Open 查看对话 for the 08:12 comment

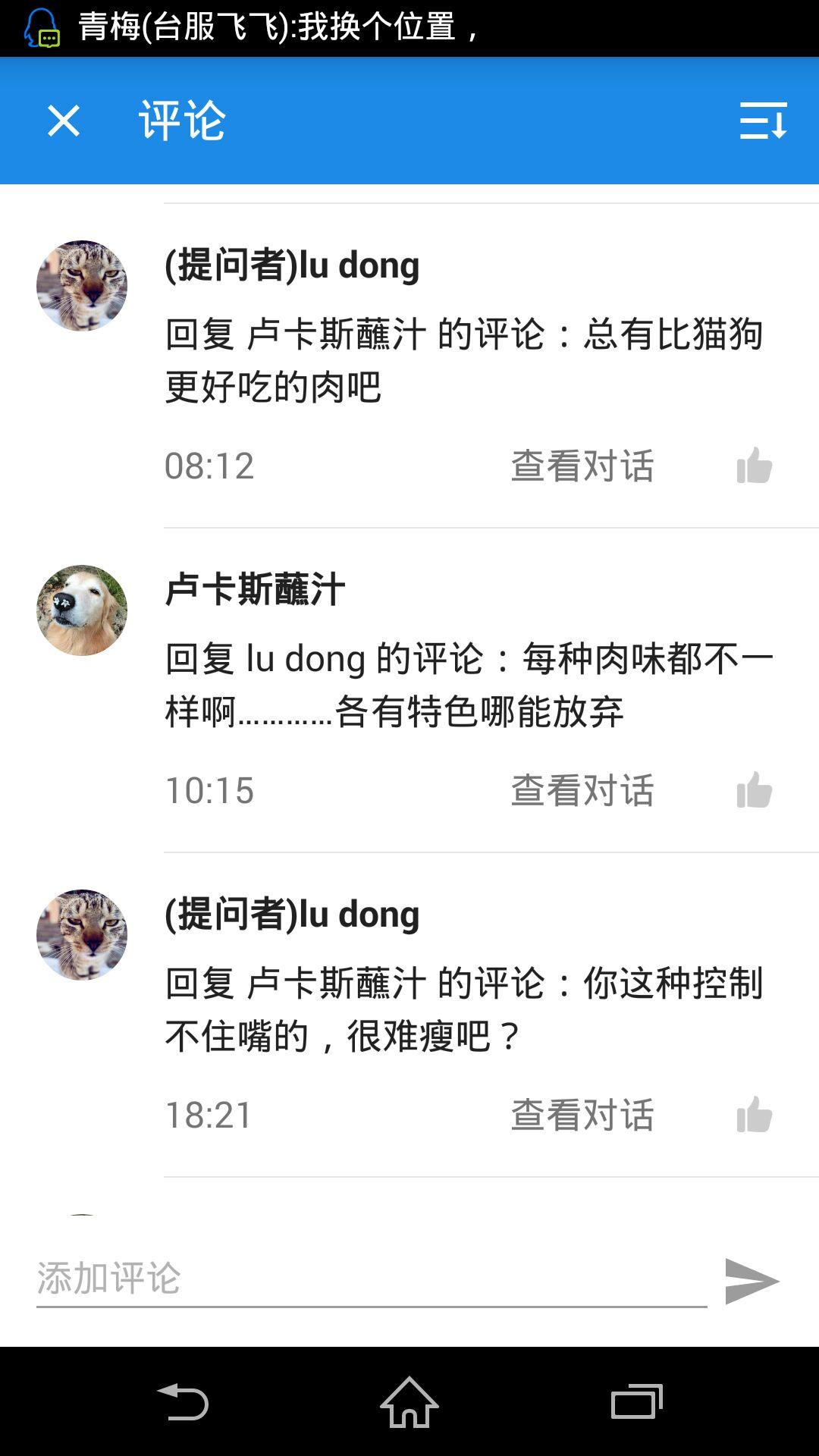coord(582,466)
